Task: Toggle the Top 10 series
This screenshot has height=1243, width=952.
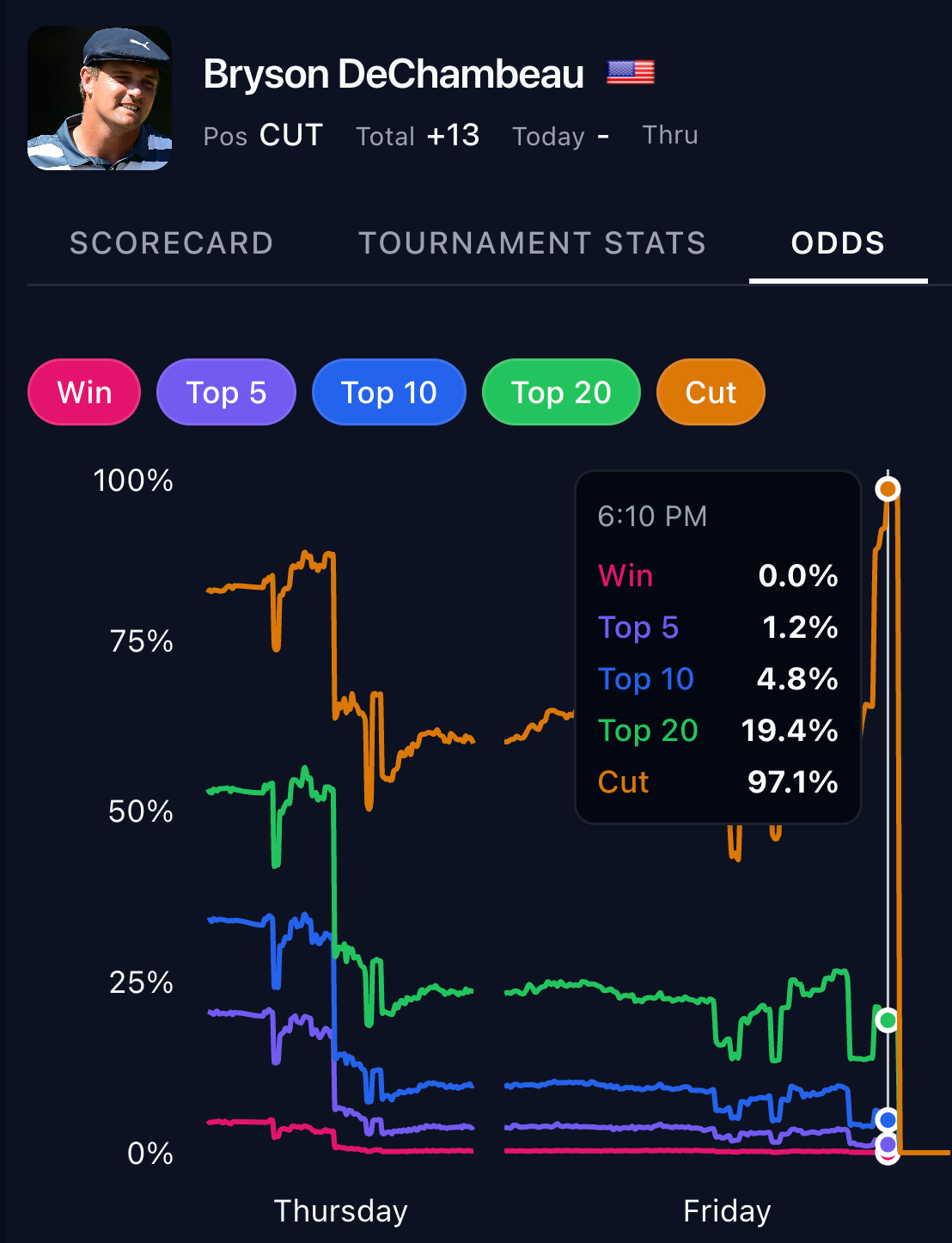Action: point(389,392)
